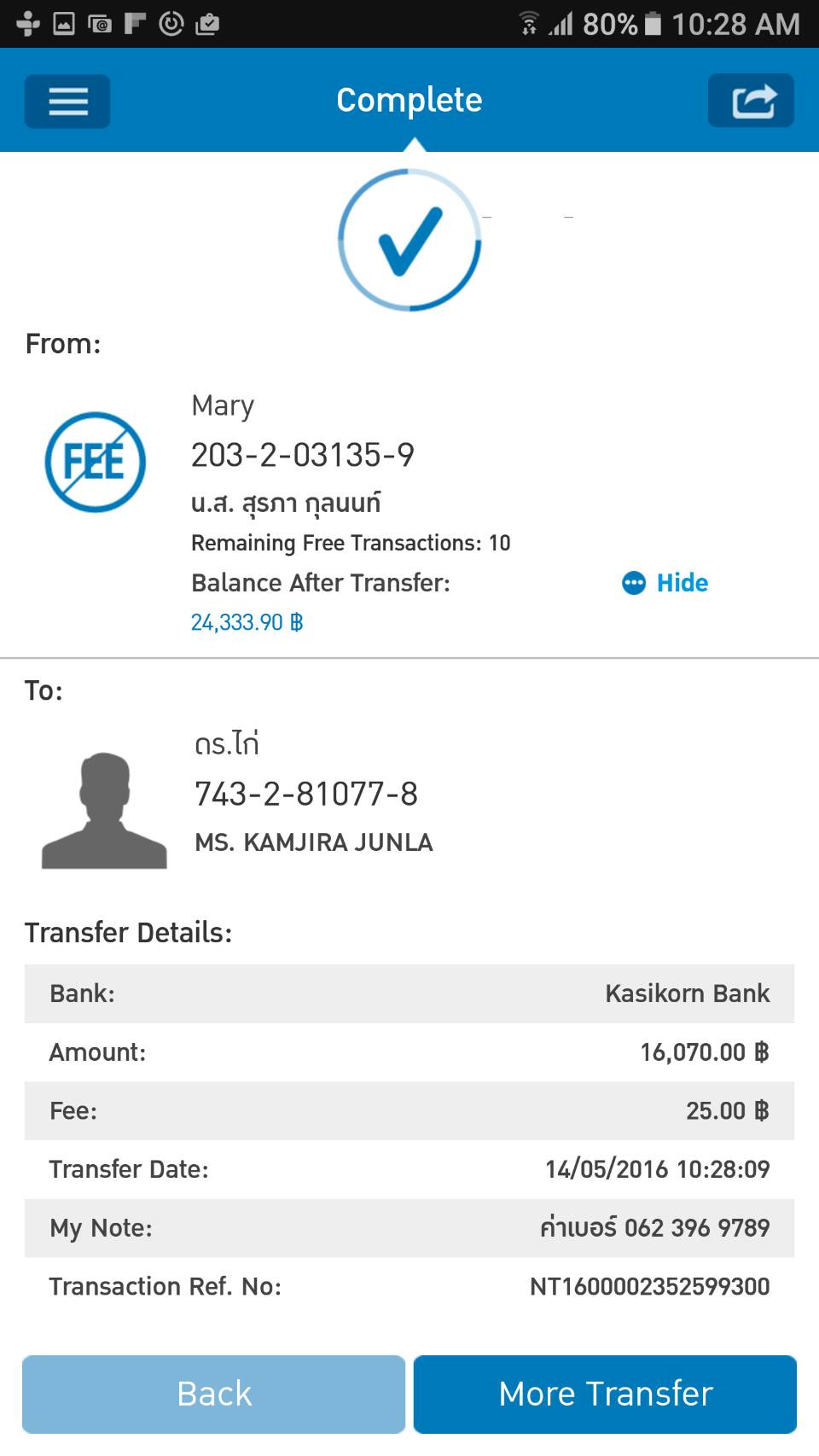
Task: Hide the balance after transfer
Action: (665, 583)
